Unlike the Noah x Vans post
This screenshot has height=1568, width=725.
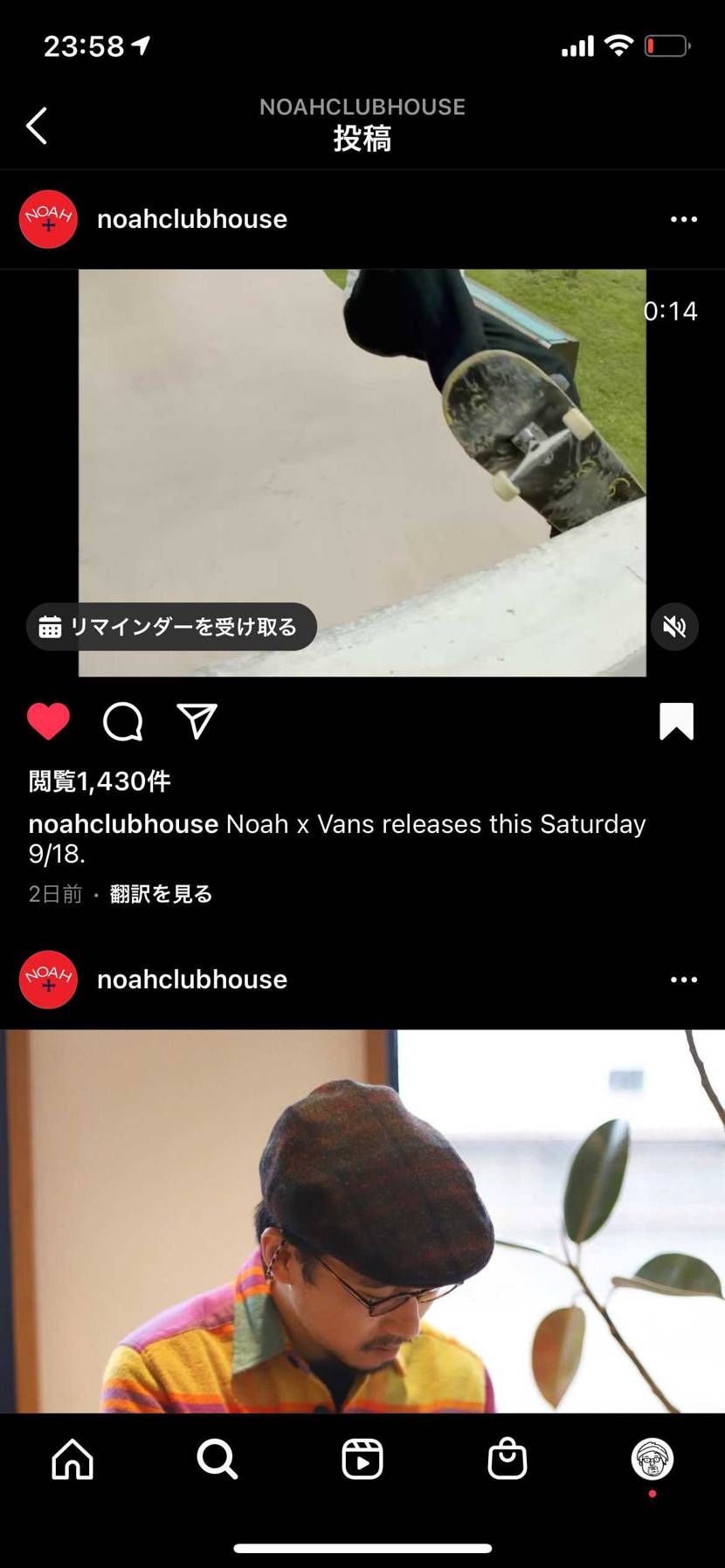click(x=49, y=722)
